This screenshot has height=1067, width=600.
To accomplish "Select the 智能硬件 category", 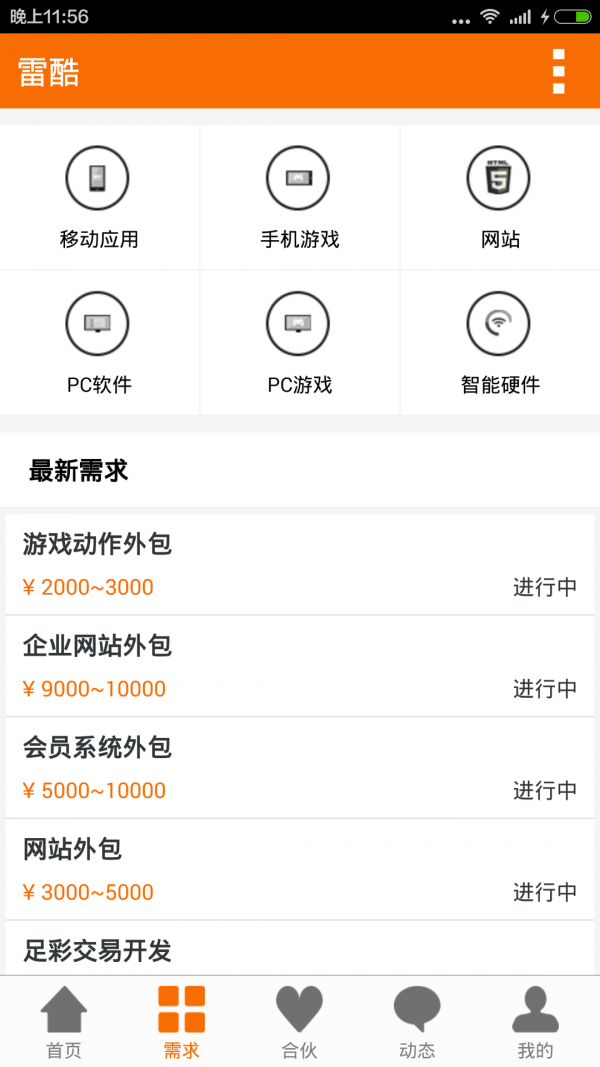I will [x=499, y=342].
